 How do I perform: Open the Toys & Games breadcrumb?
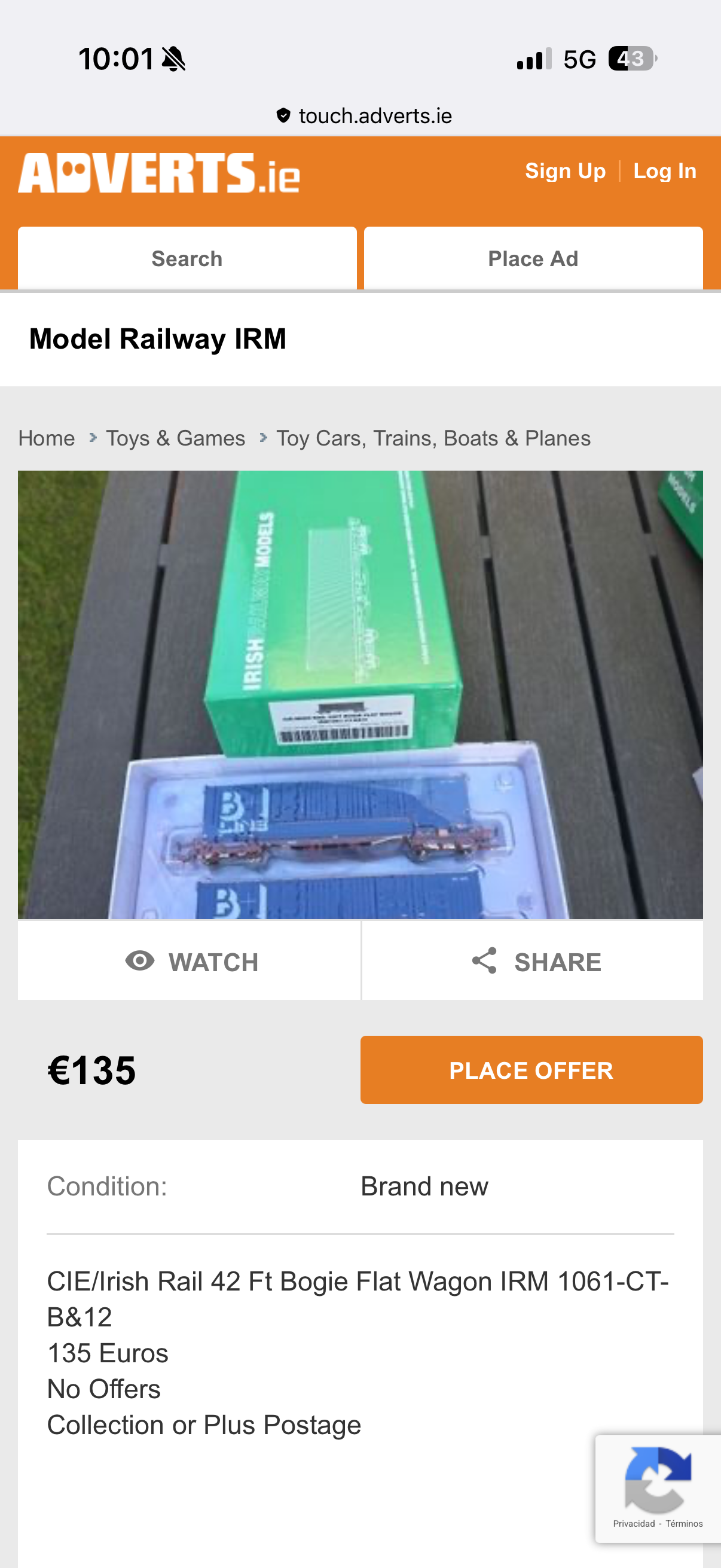175,438
